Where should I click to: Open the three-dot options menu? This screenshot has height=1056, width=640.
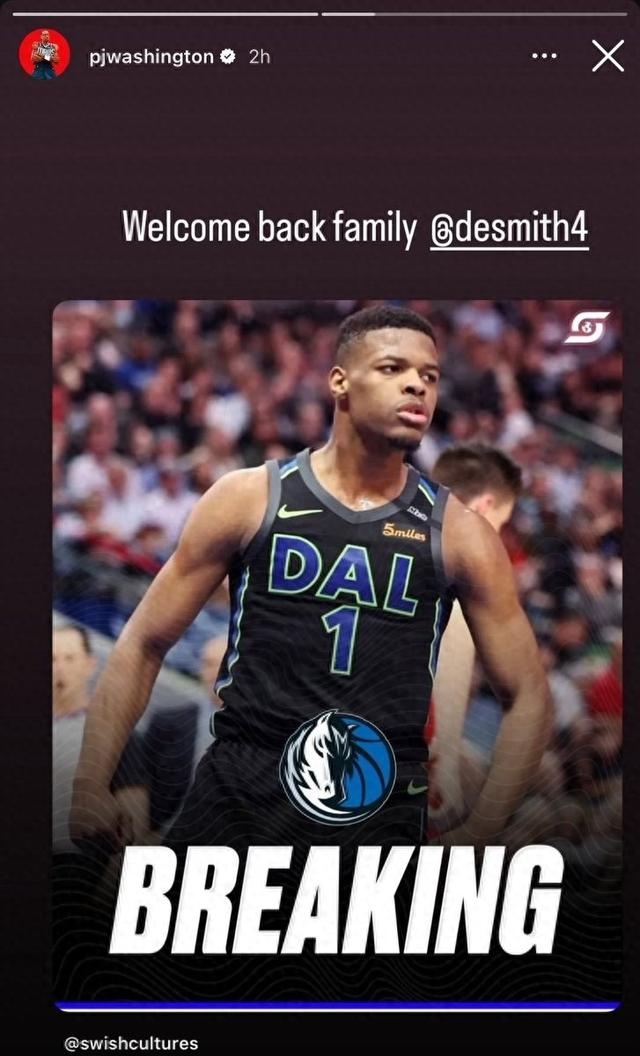(x=546, y=56)
